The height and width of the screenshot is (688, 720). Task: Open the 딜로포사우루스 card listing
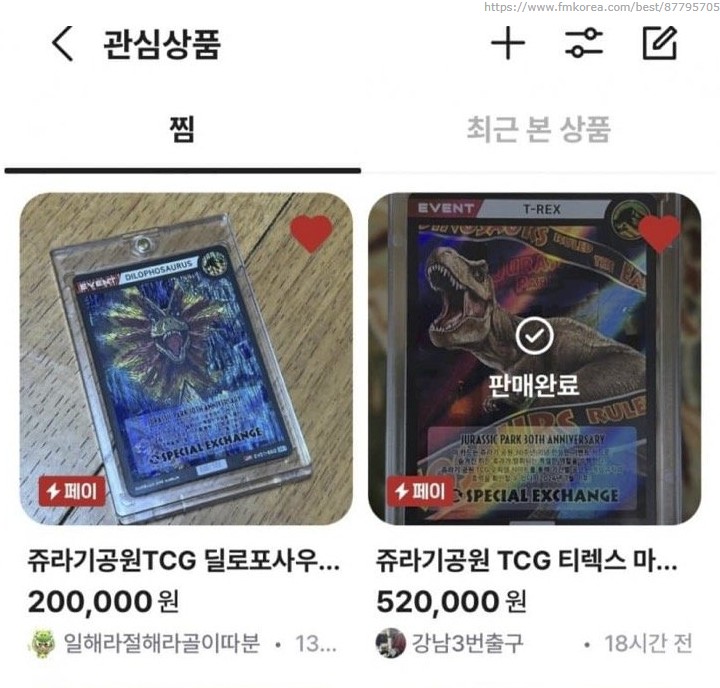click(x=186, y=360)
